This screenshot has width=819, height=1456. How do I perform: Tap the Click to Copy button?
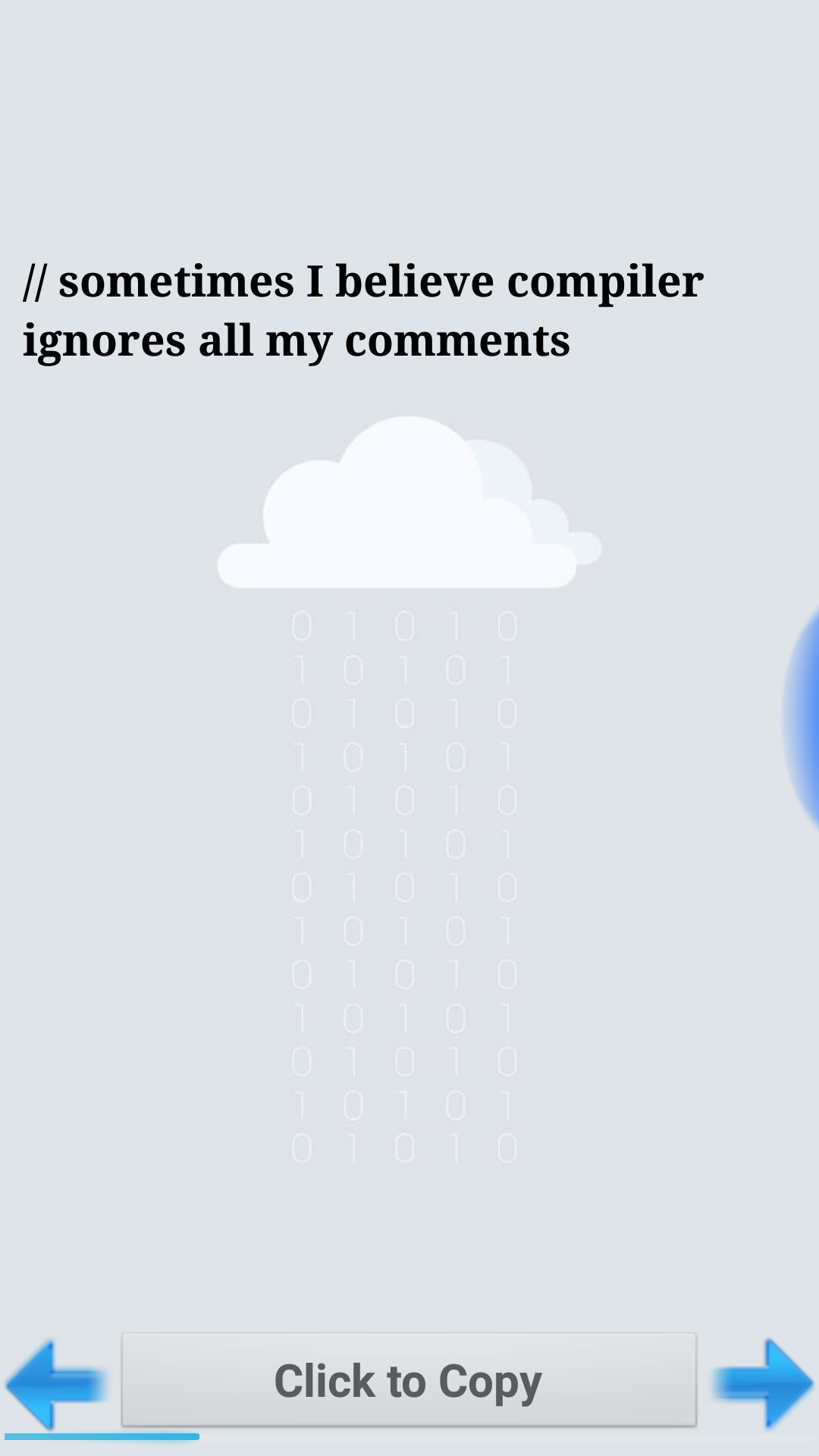coord(409,1380)
